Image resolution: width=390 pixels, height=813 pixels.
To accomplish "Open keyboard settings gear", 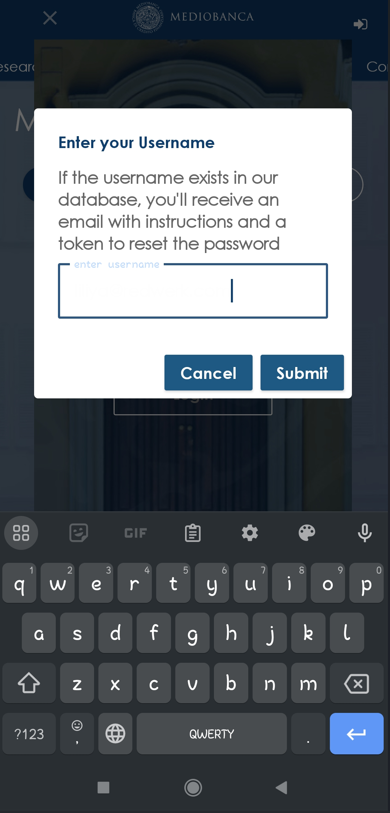I will click(250, 533).
